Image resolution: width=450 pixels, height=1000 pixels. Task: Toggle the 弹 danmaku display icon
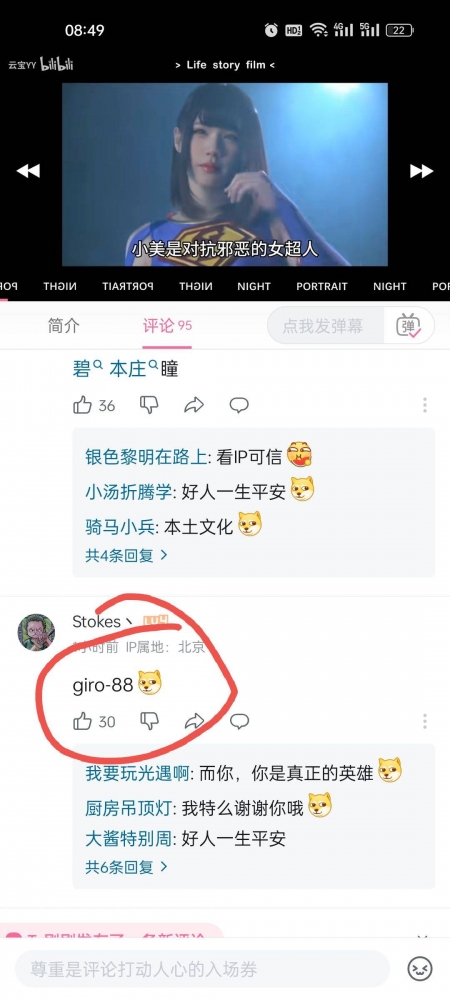tap(409, 326)
